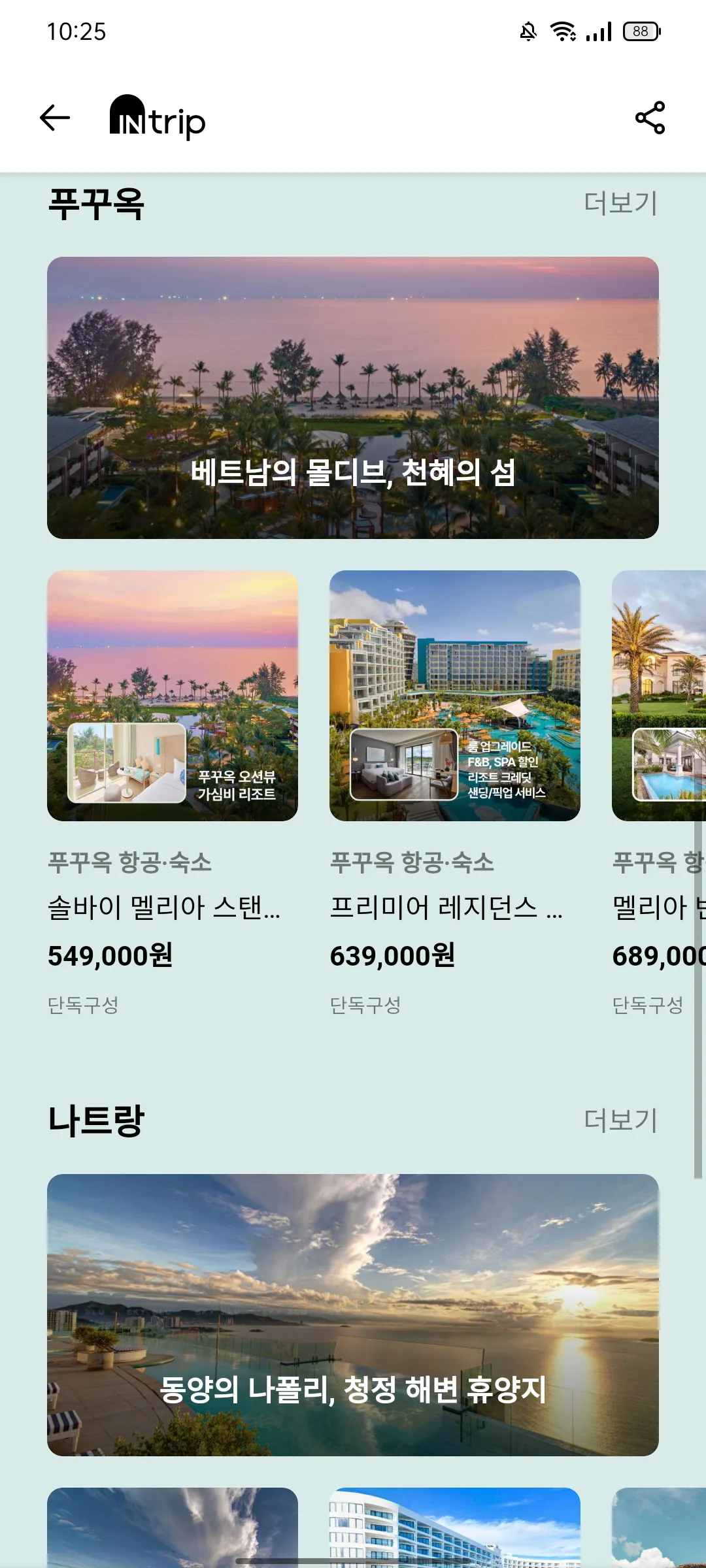706x1568 pixels.
Task: Tap 더보기 next to 푸꾸옥
Action: pyautogui.click(x=620, y=203)
